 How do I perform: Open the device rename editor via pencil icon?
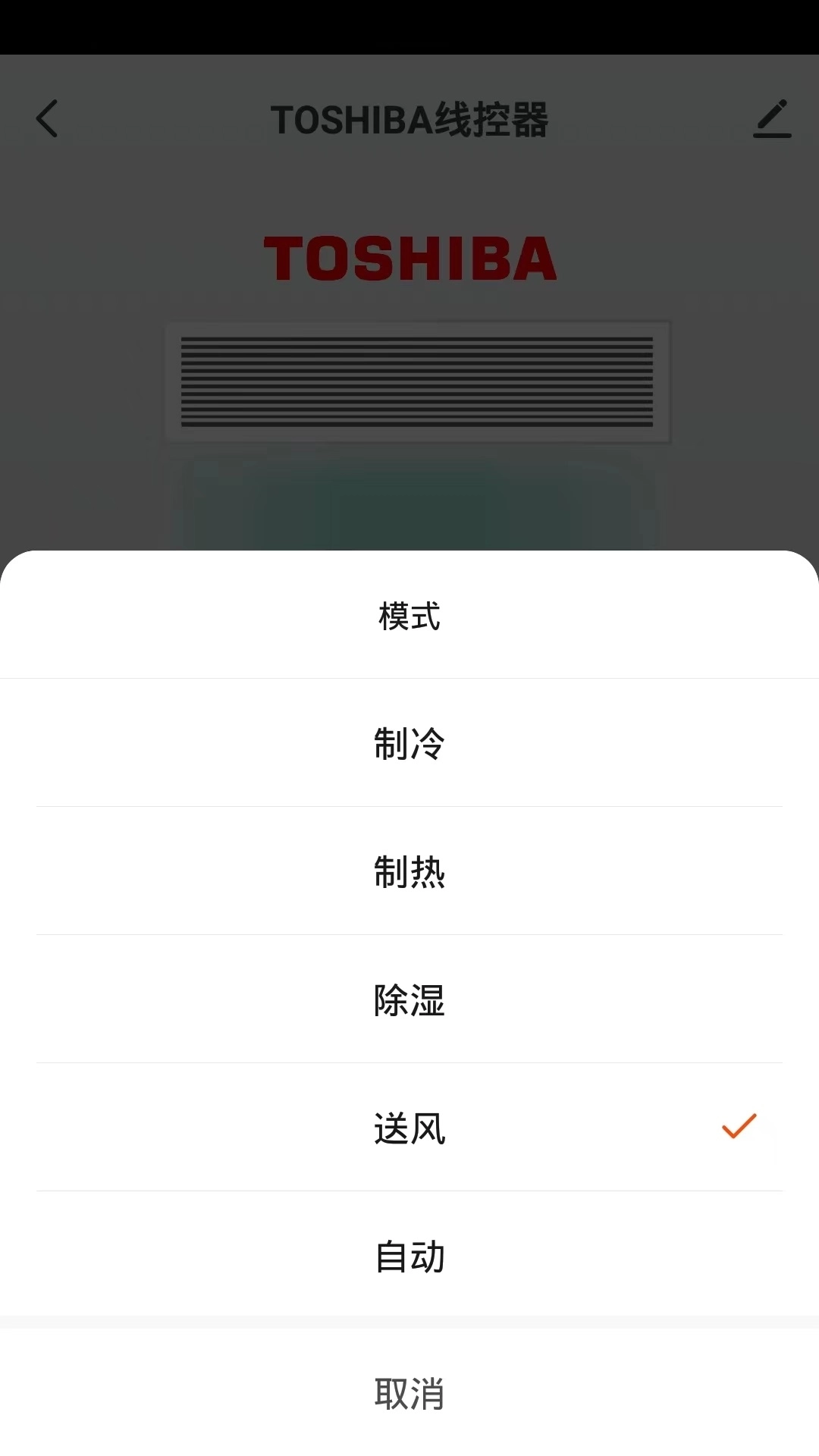tap(772, 119)
